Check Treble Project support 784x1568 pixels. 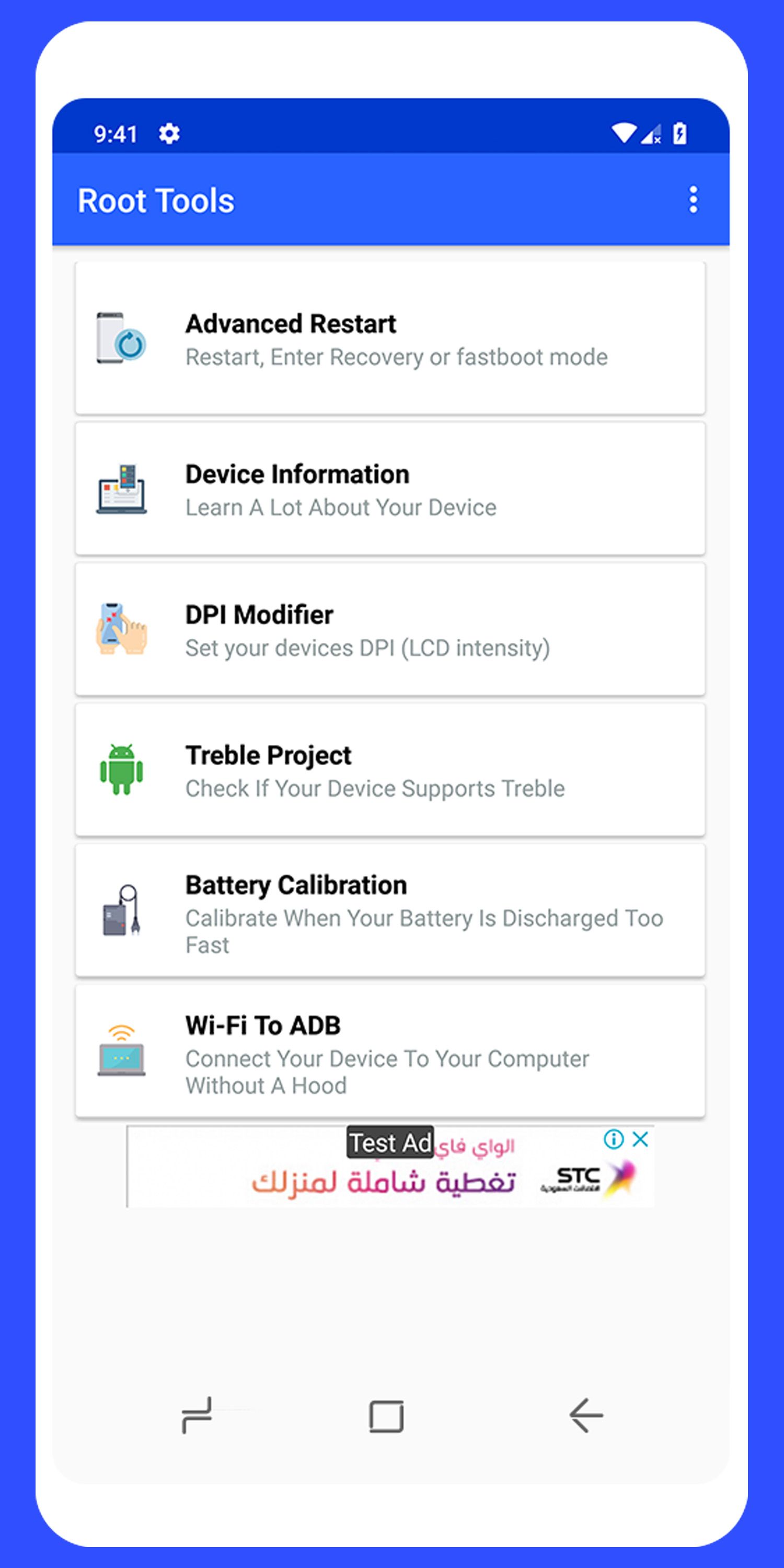click(390, 770)
